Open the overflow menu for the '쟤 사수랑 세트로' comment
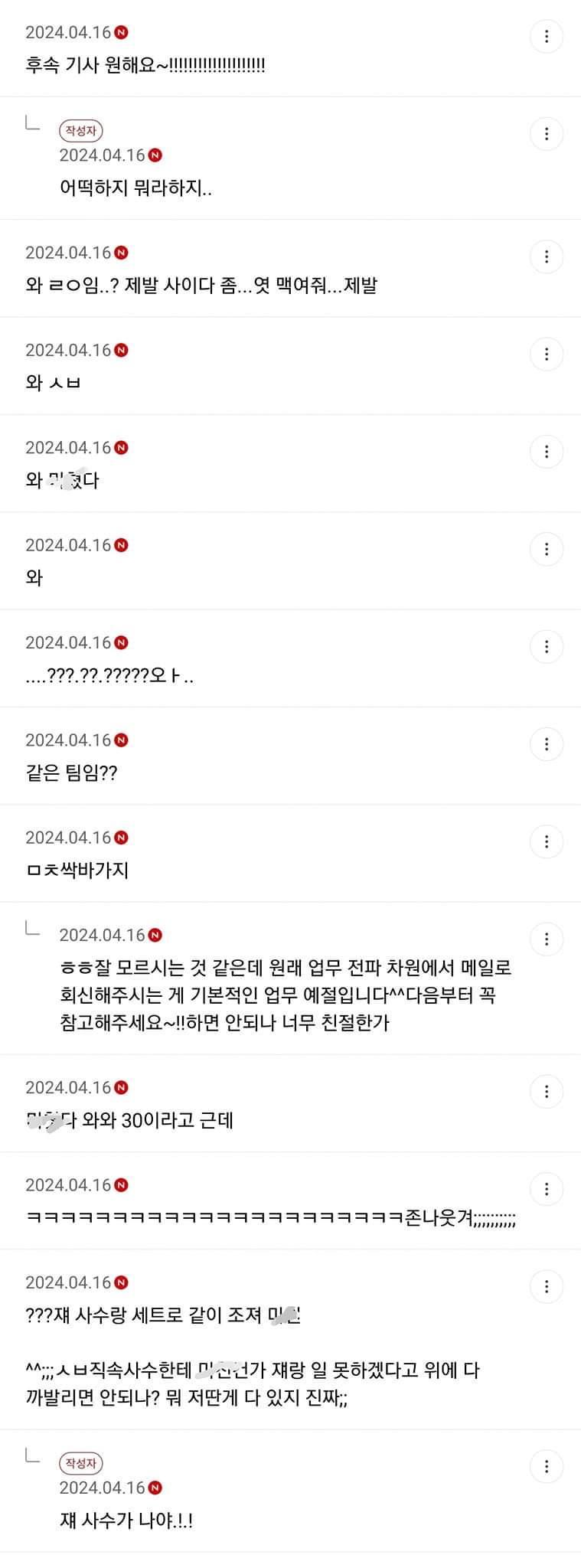Viewport: 581px width, 1568px height. click(x=546, y=1286)
